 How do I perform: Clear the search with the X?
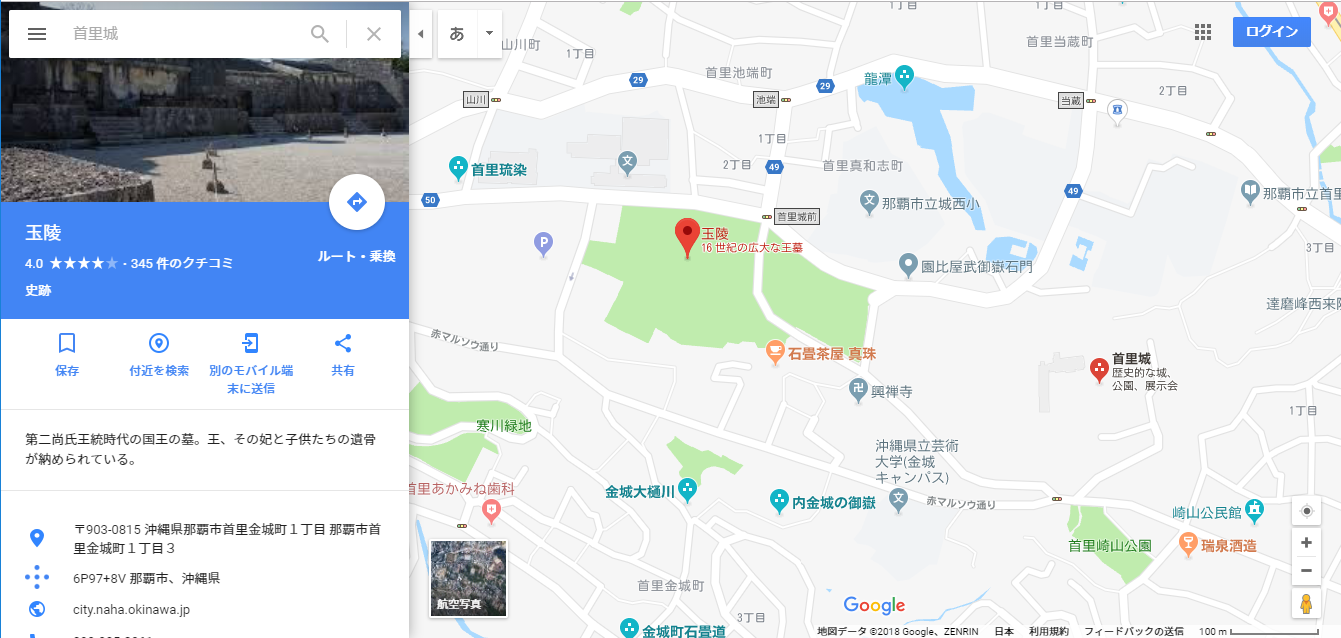point(374,34)
